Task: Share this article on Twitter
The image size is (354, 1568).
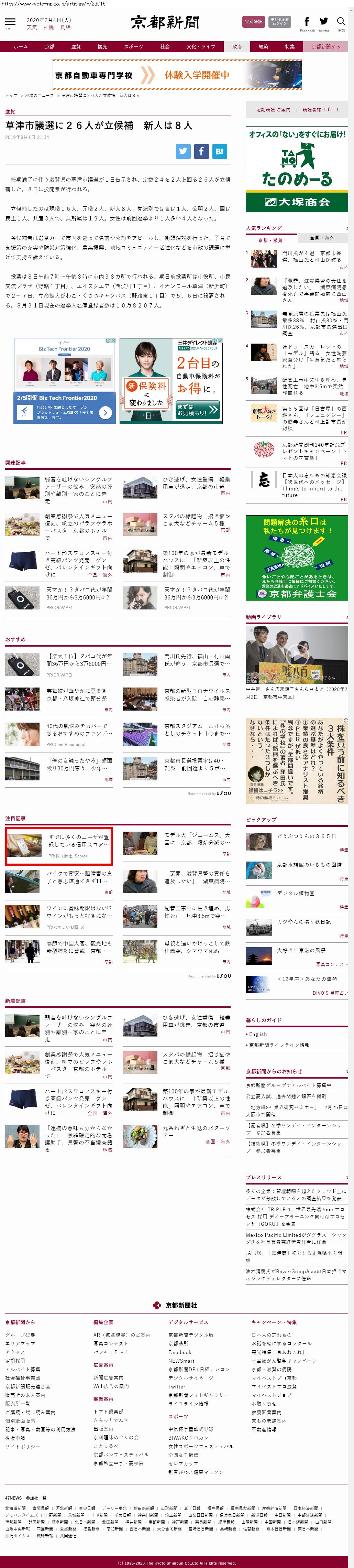Action: point(183,152)
